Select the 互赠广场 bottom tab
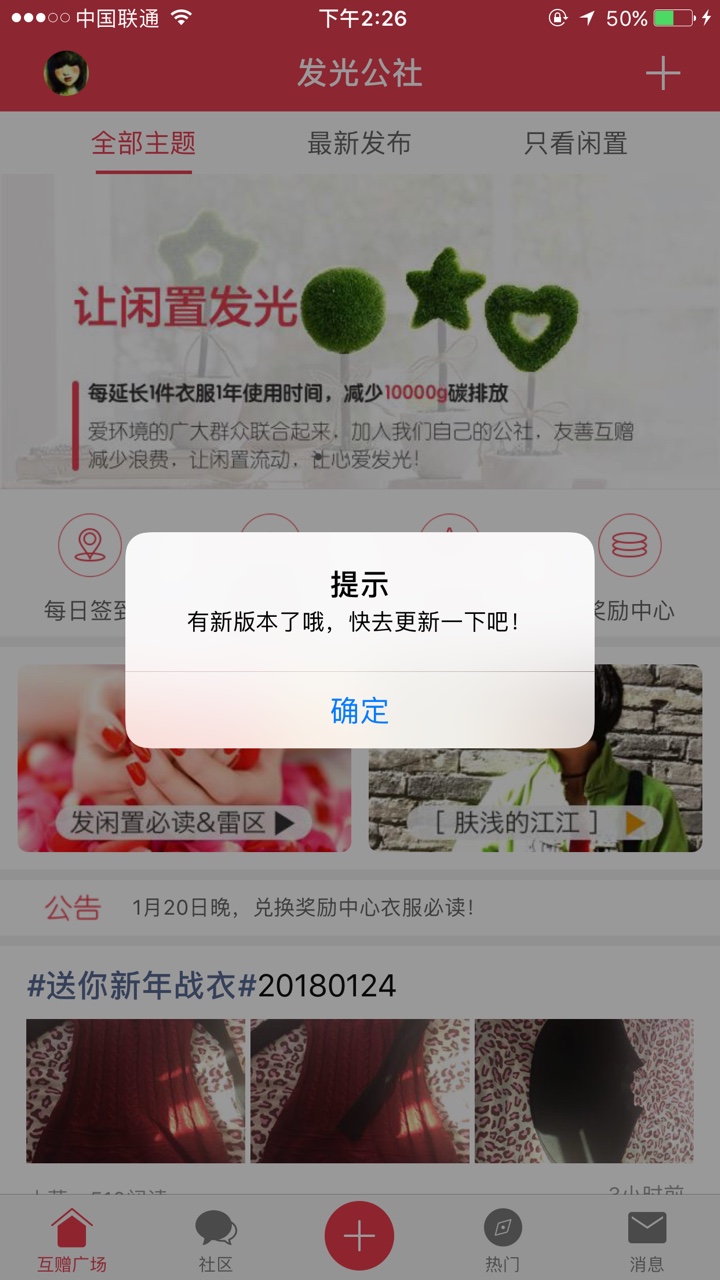 click(72, 1241)
